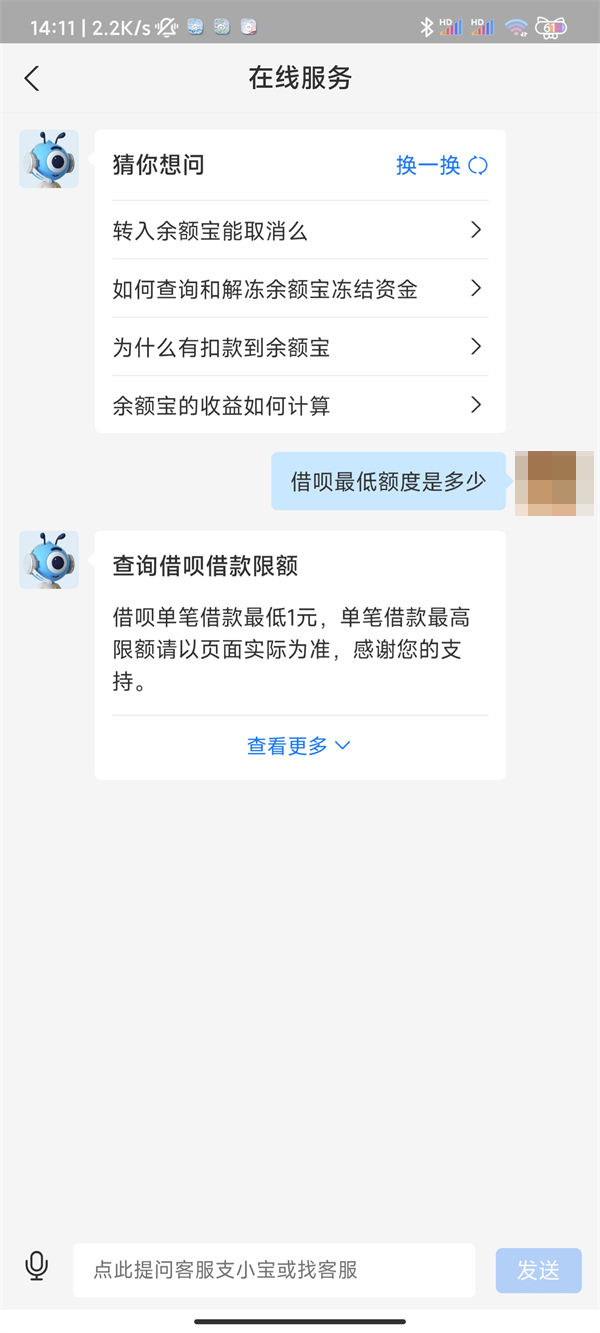Image resolution: width=600 pixels, height=1333 pixels.
Task: Tap the 发送 send button
Action: pyautogui.click(x=538, y=1270)
